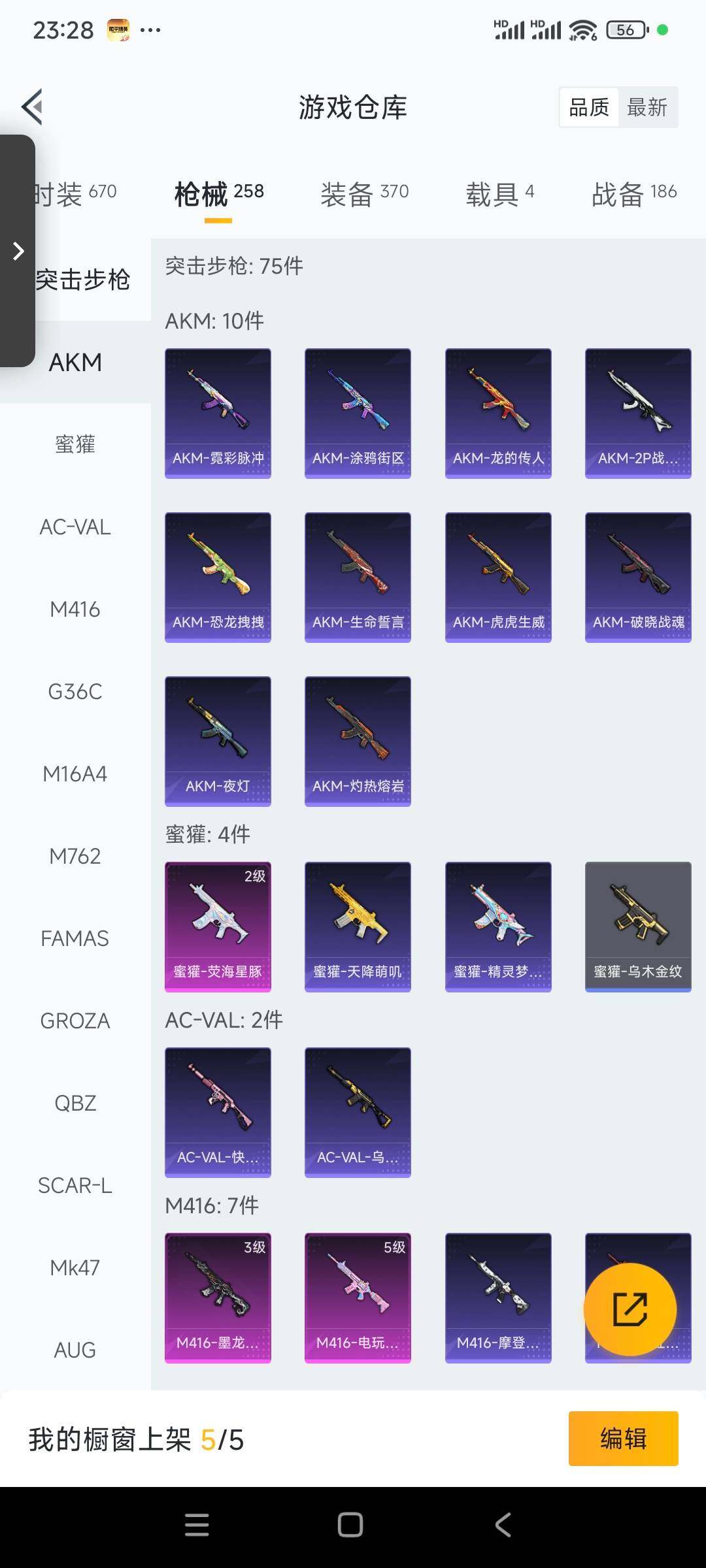706x1568 pixels.
Task: Open the AKM-霓彩脉冲 skin
Action: (218, 413)
